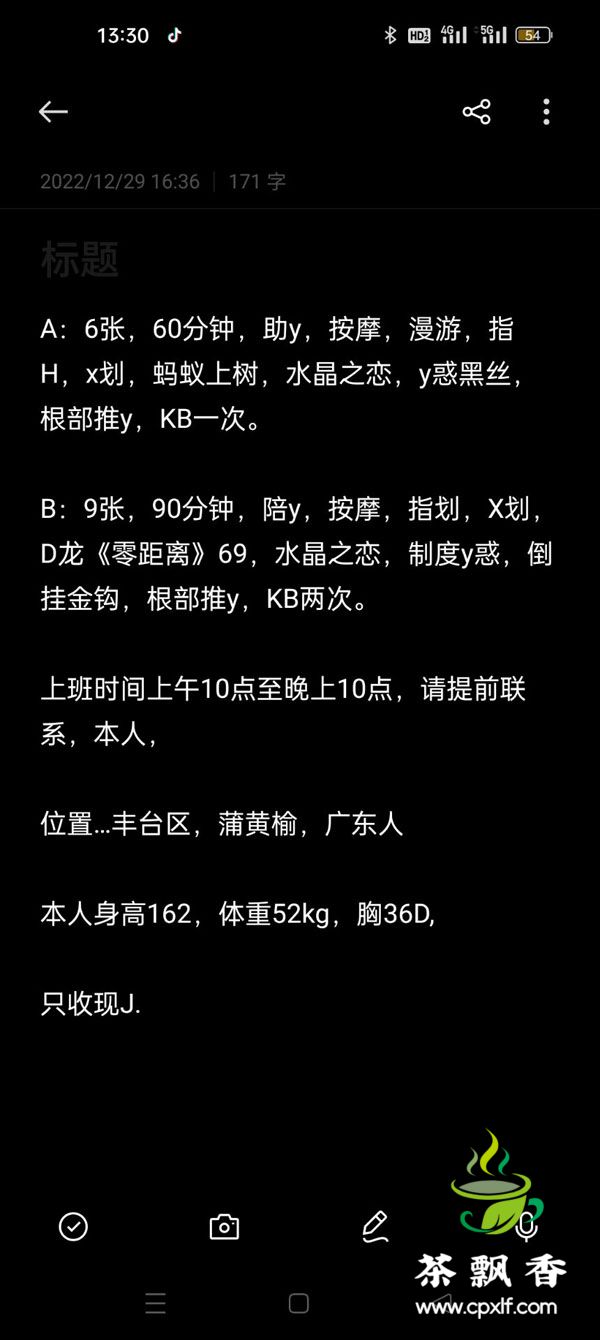This screenshot has height=1340, width=600.
Task: Share this note
Action: tap(477, 112)
